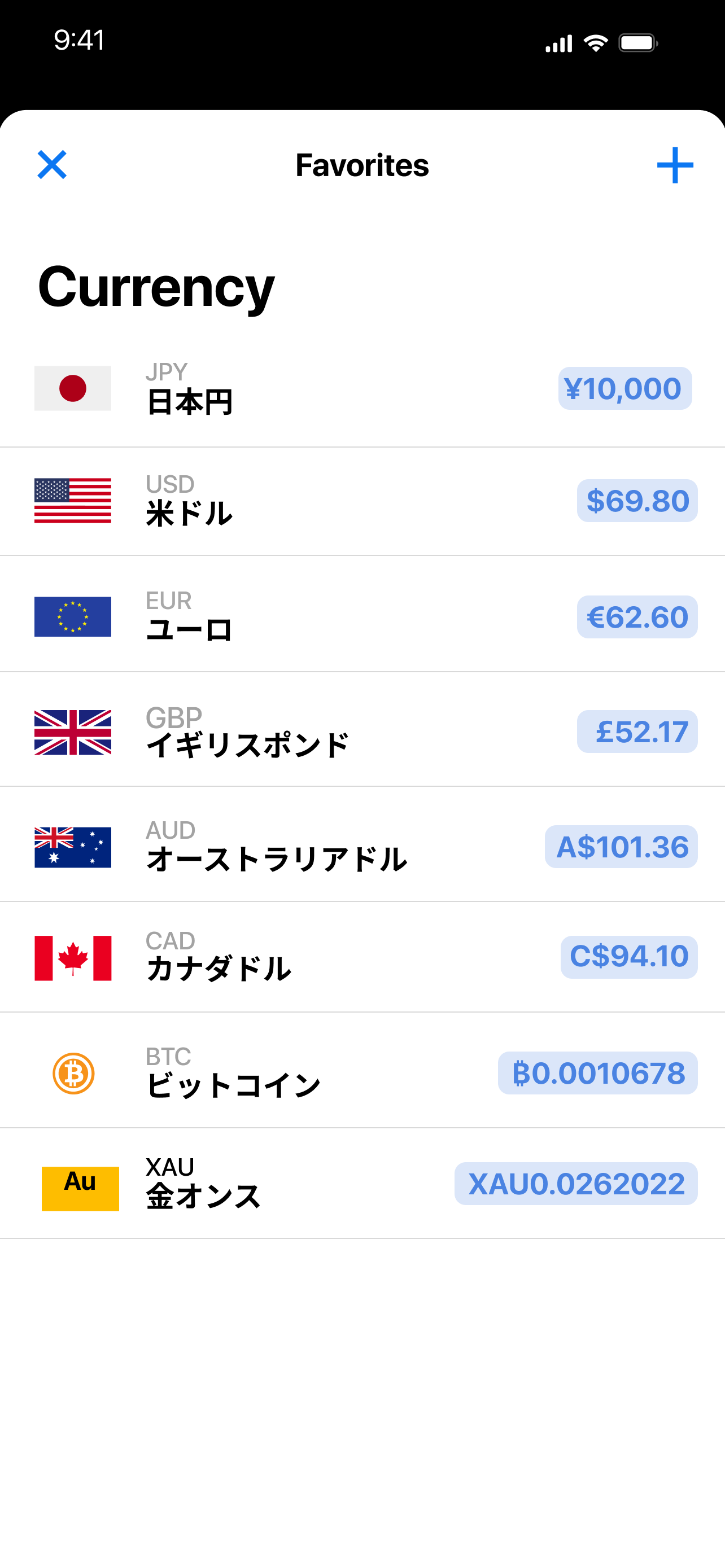Select the Bitcoin icon for BTC

point(73,1071)
